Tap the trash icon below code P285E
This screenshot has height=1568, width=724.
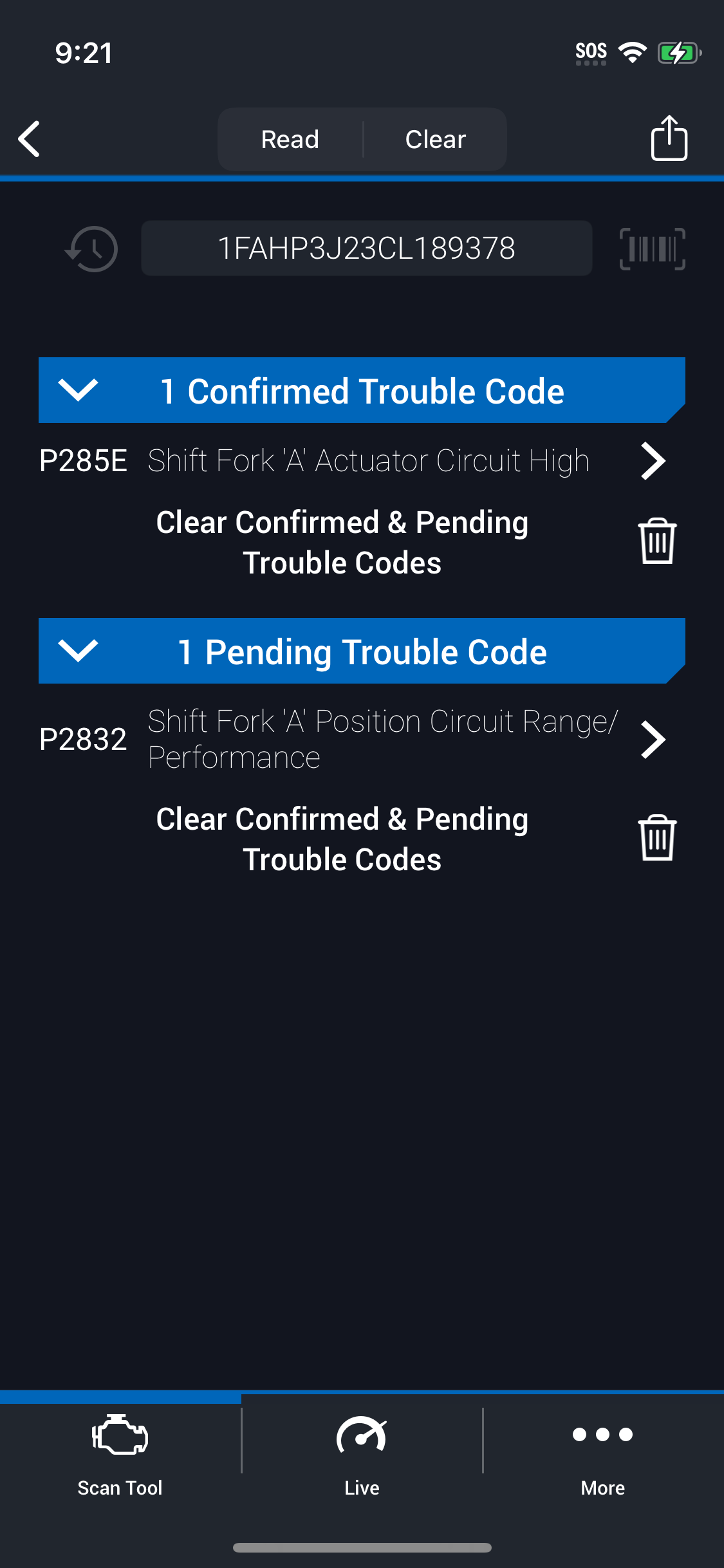tap(657, 541)
